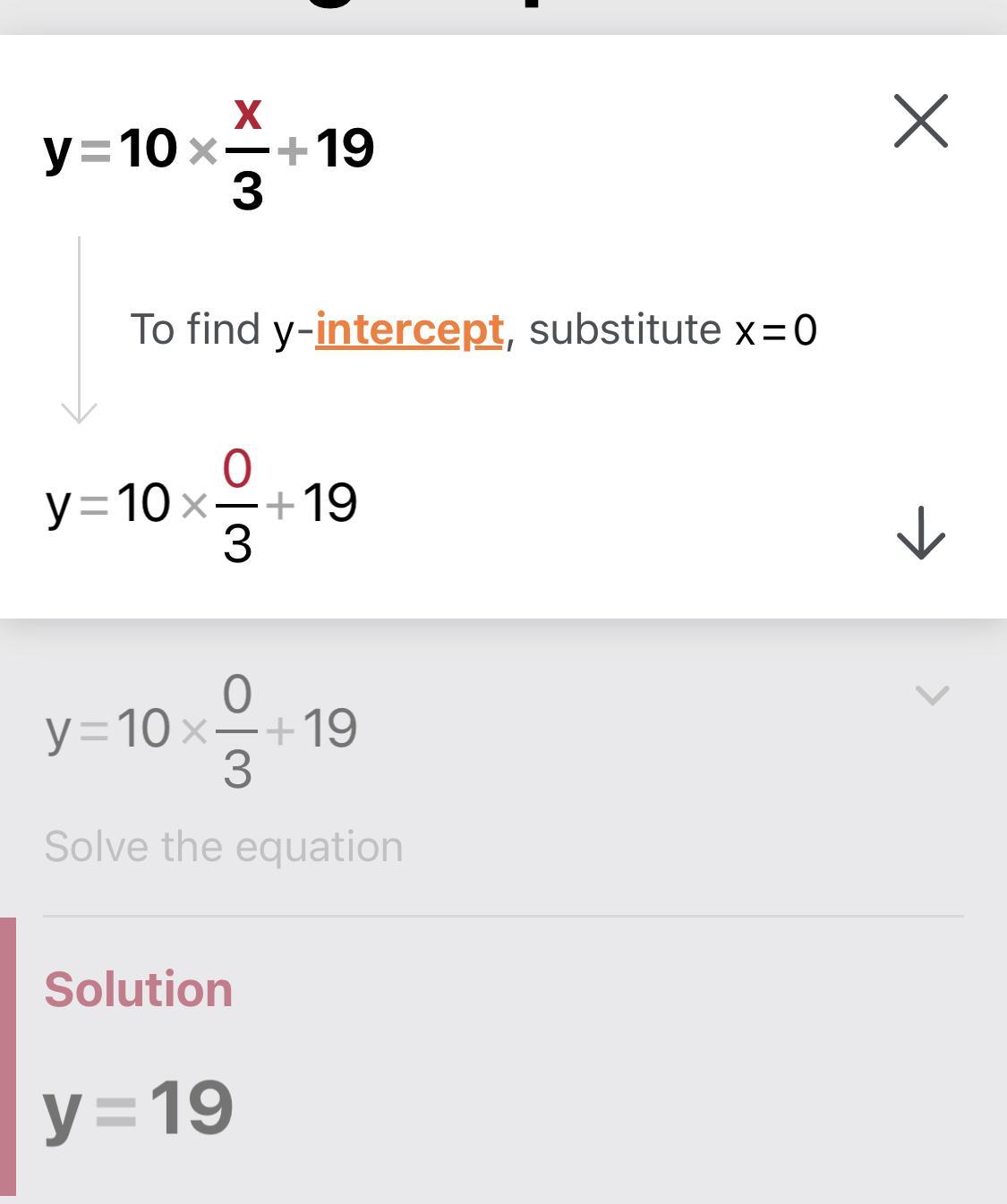The image size is (1007, 1204).
Task: Close the step explanation panel
Action: click(x=920, y=121)
